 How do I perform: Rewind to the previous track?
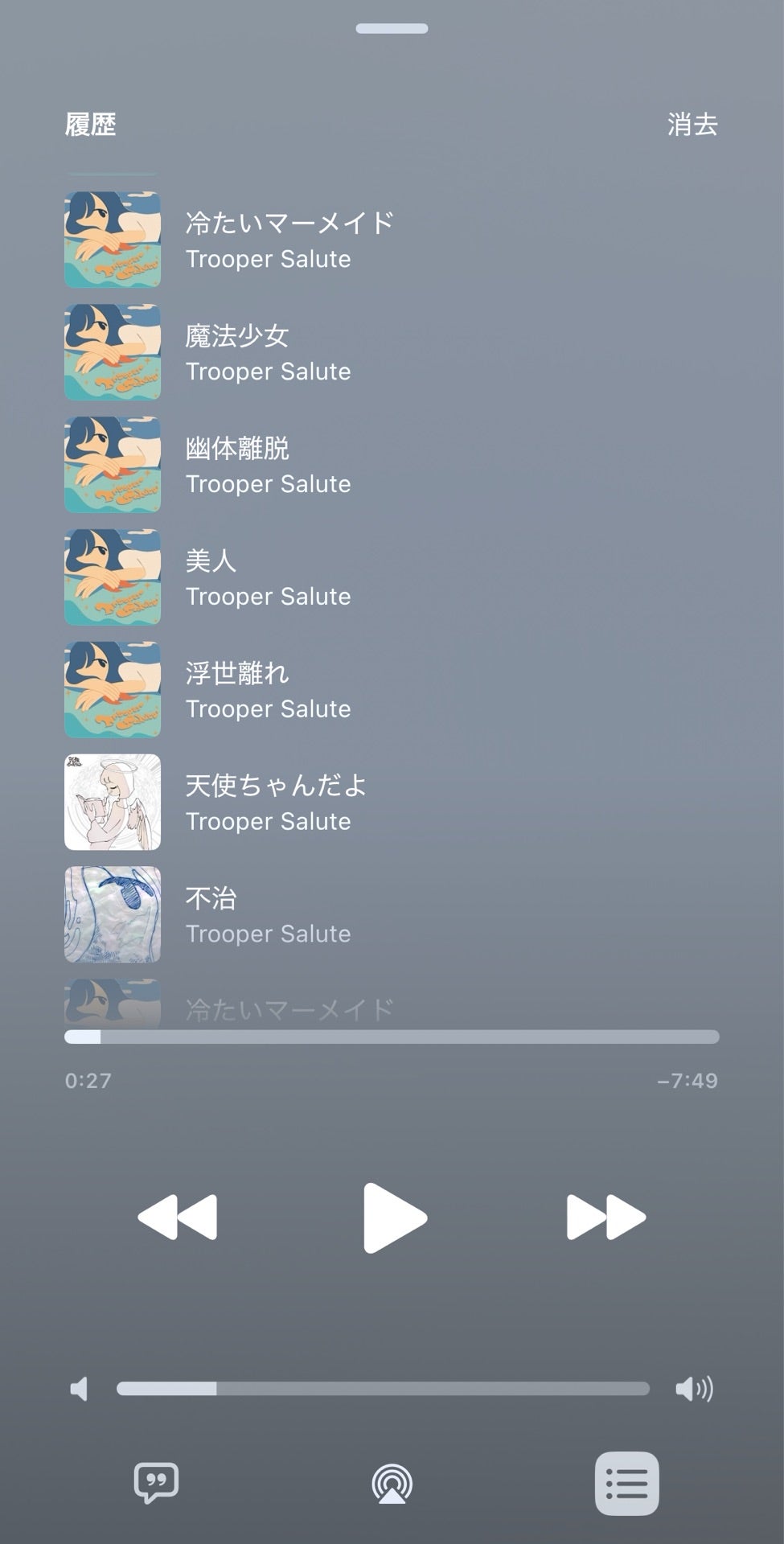[179, 1217]
